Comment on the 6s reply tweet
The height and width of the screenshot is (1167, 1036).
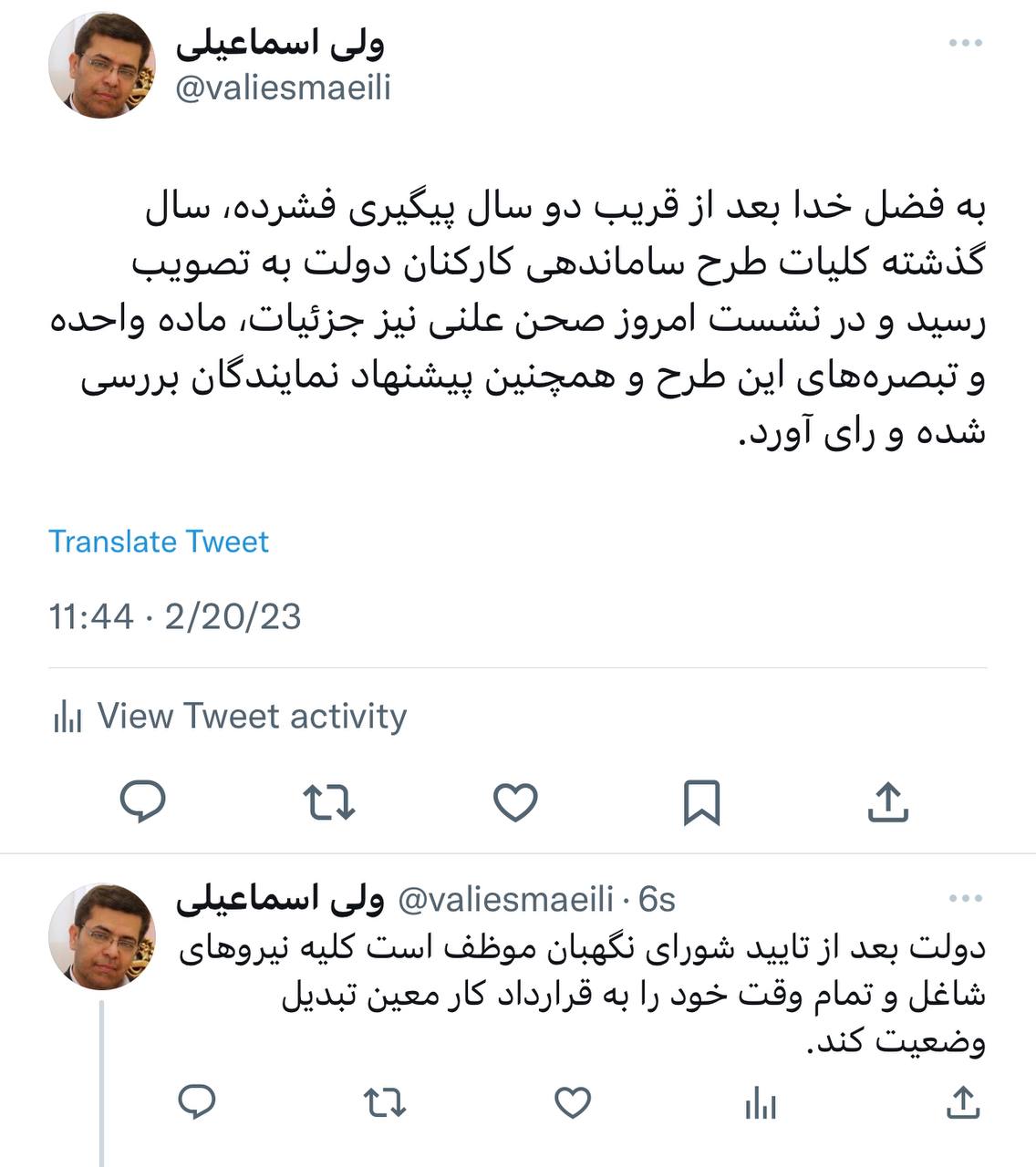coord(197,1103)
